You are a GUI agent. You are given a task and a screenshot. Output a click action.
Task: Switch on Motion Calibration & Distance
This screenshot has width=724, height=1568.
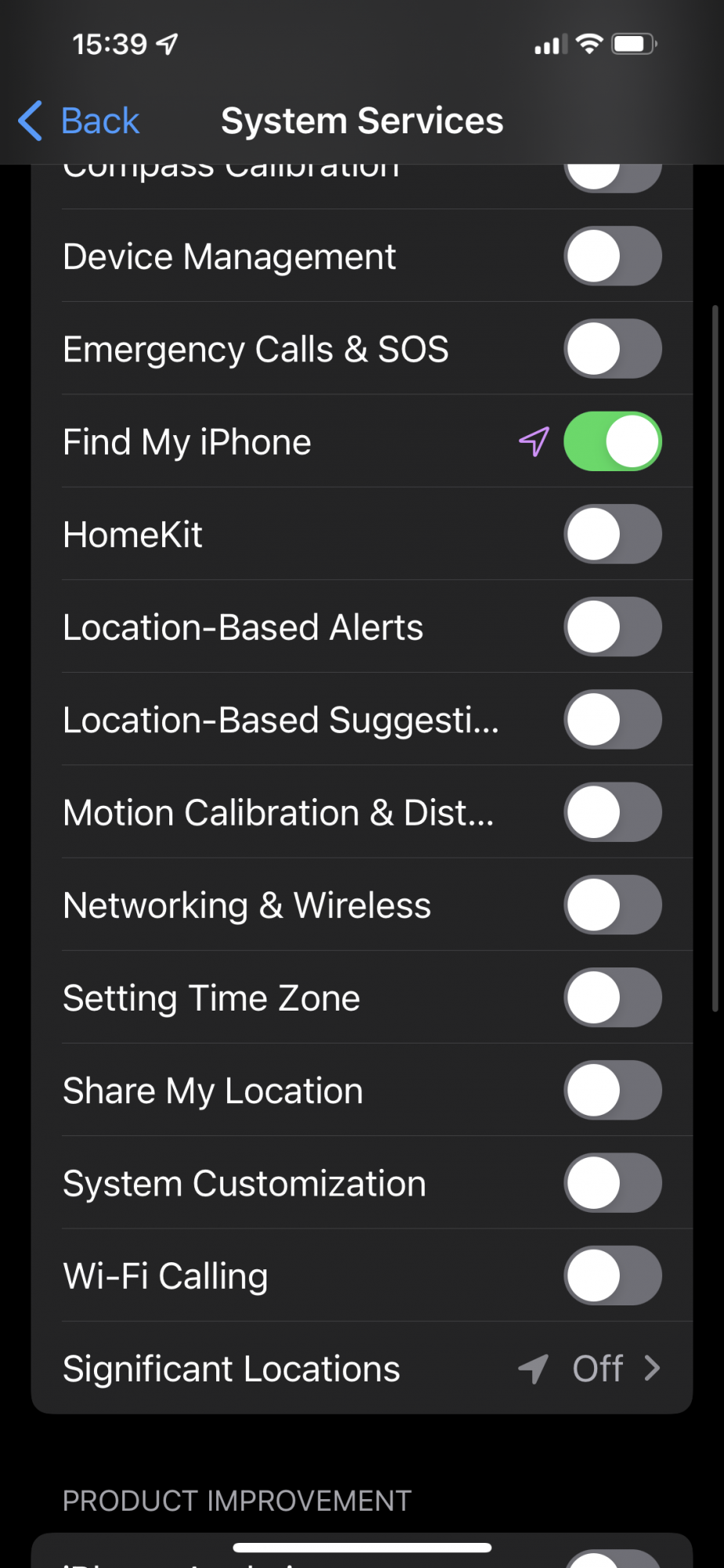[612, 812]
